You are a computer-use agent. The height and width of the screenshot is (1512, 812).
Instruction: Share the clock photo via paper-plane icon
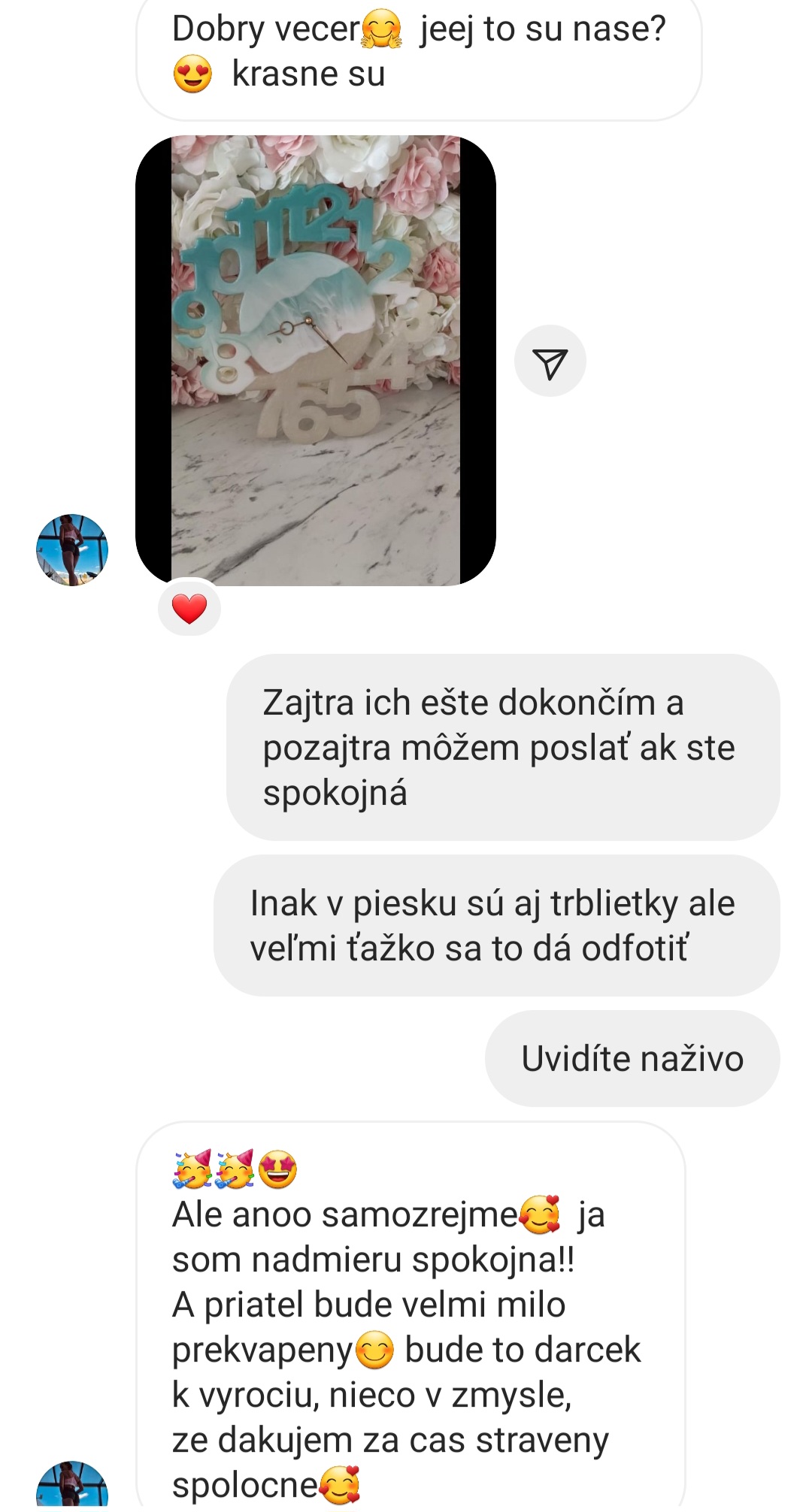tap(550, 361)
